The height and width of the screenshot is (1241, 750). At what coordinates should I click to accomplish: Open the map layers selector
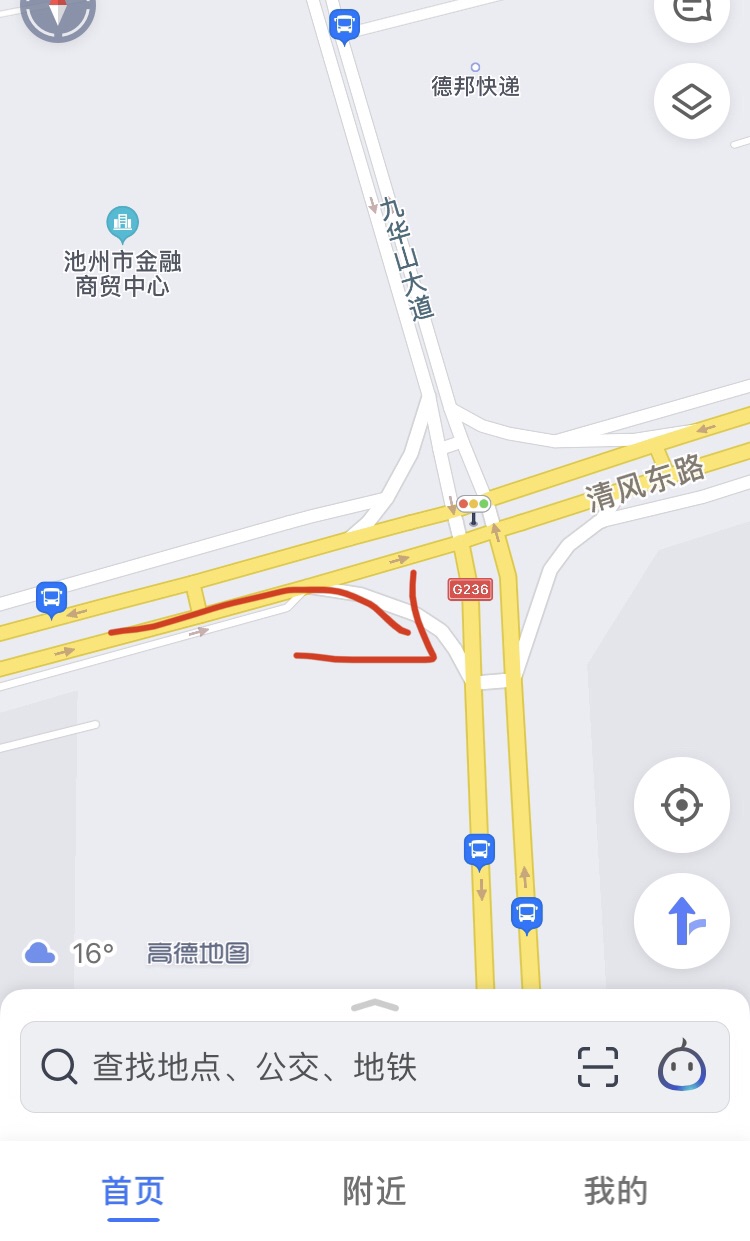(691, 101)
